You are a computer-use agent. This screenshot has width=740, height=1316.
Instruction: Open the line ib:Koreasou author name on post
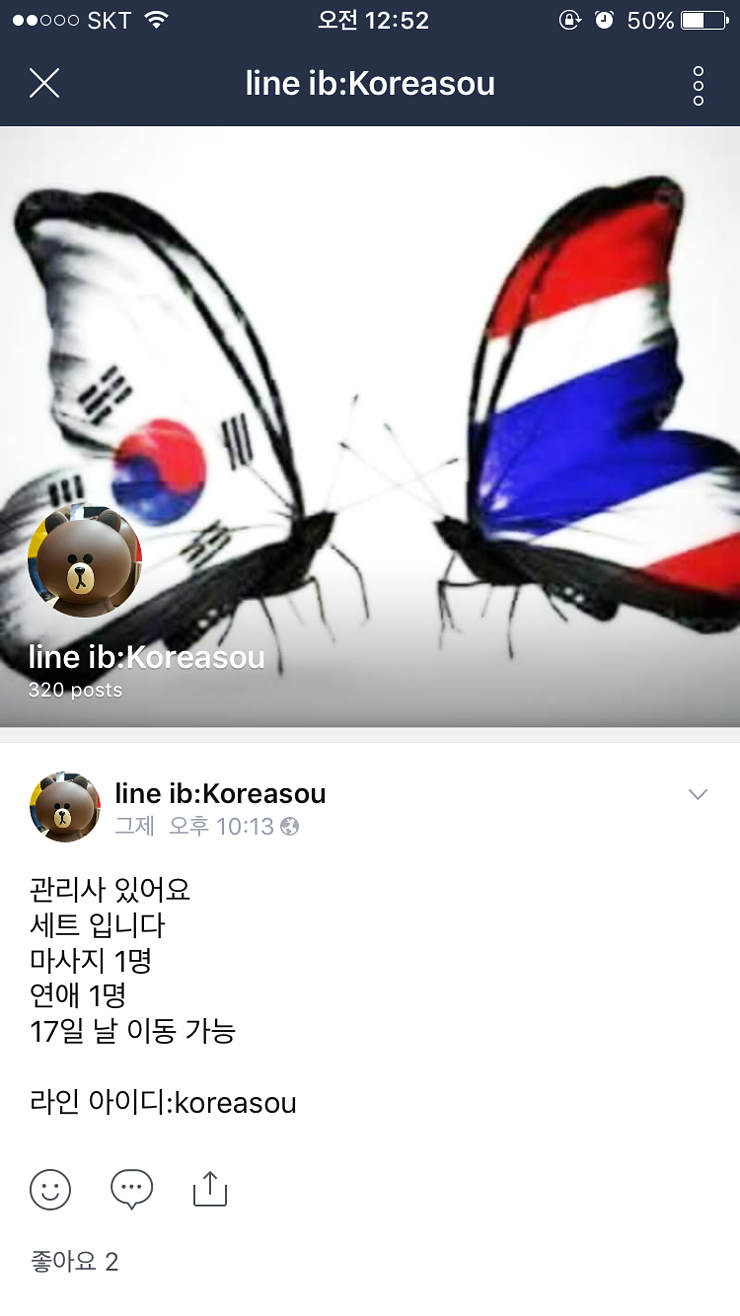pyautogui.click(x=221, y=794)
